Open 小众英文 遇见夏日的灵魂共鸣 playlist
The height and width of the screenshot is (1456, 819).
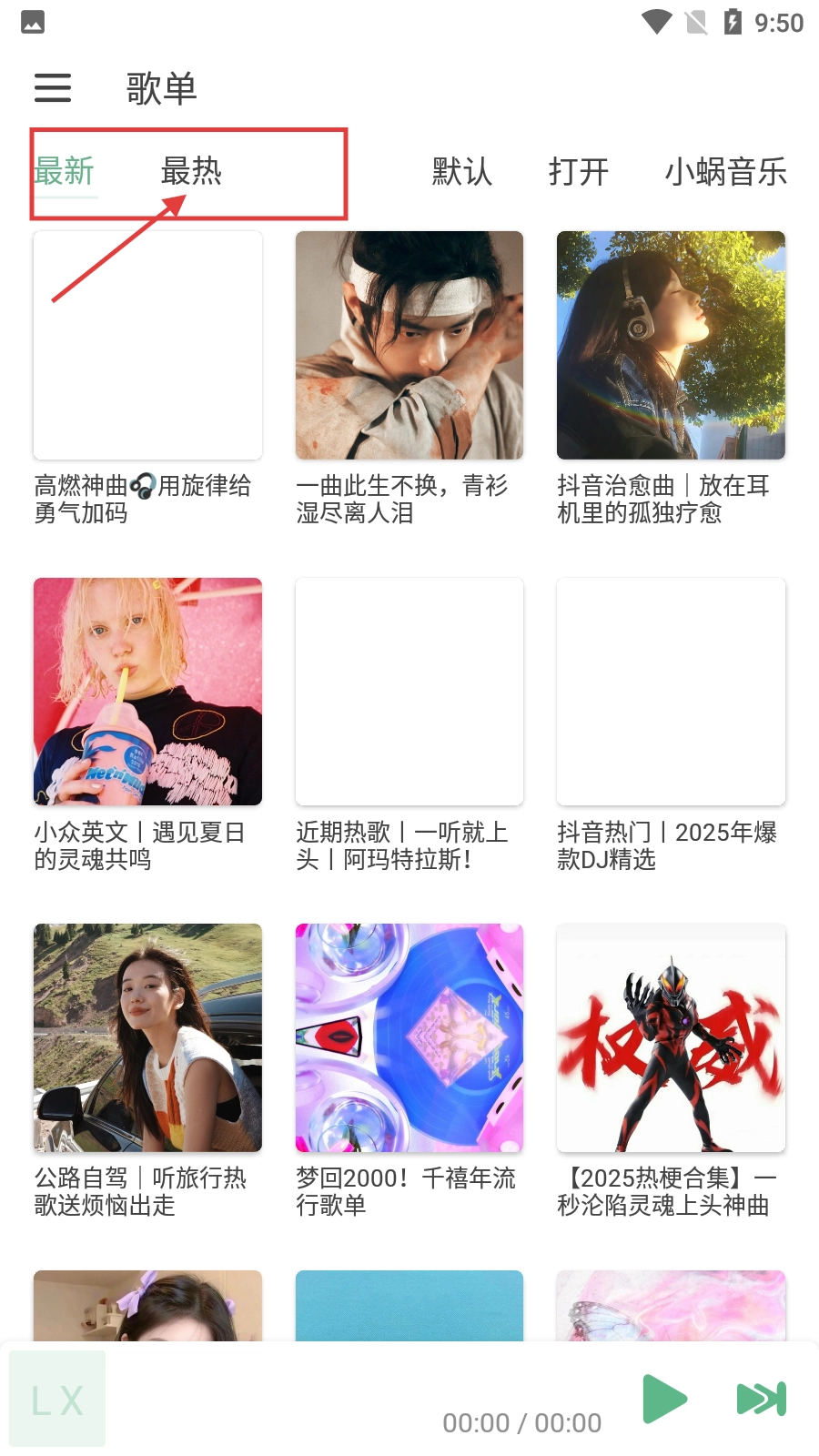(147, 692)
